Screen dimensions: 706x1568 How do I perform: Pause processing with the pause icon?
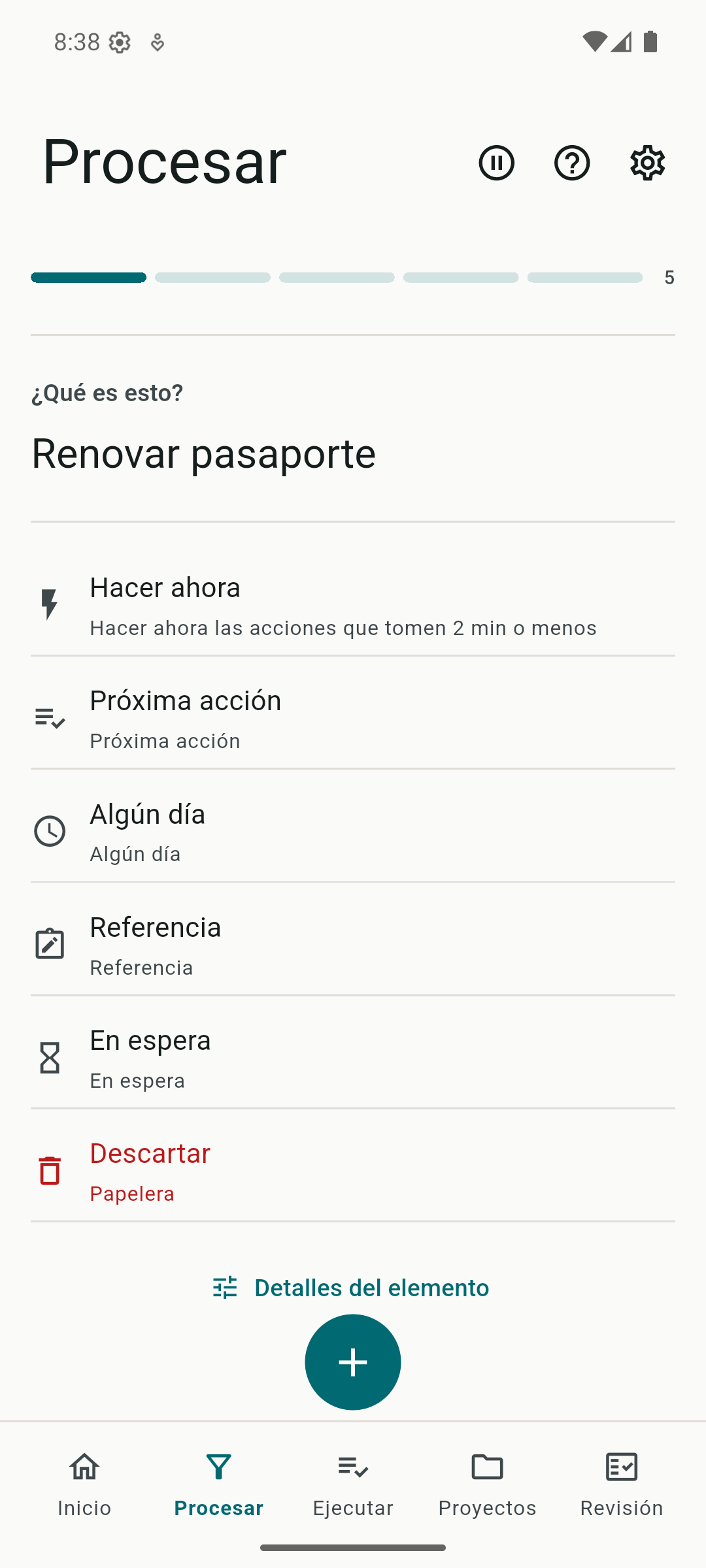pyautogui.click(x=497, y=163)
